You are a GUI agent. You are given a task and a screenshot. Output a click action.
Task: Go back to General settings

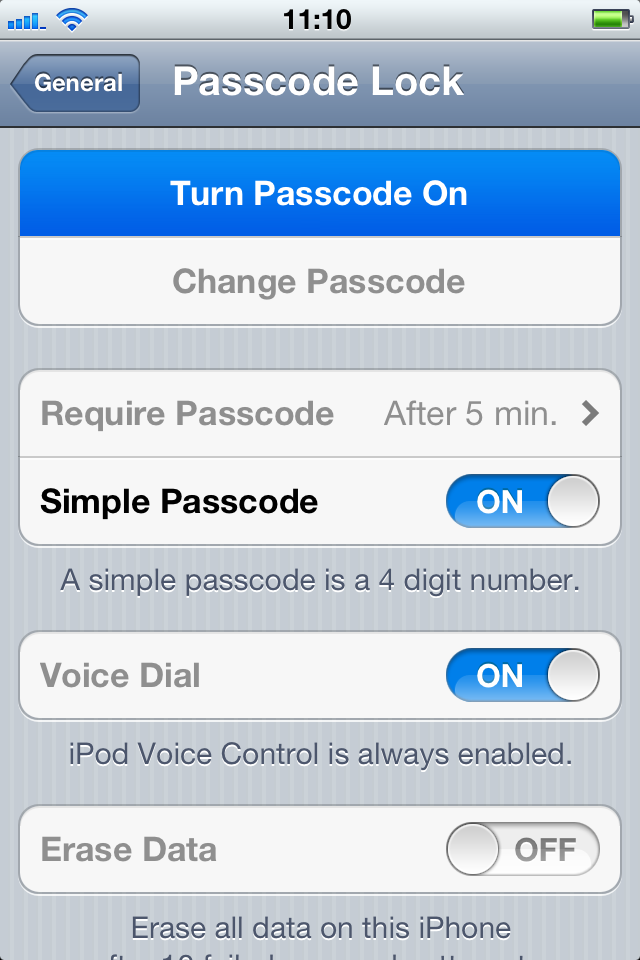(76, 84)
